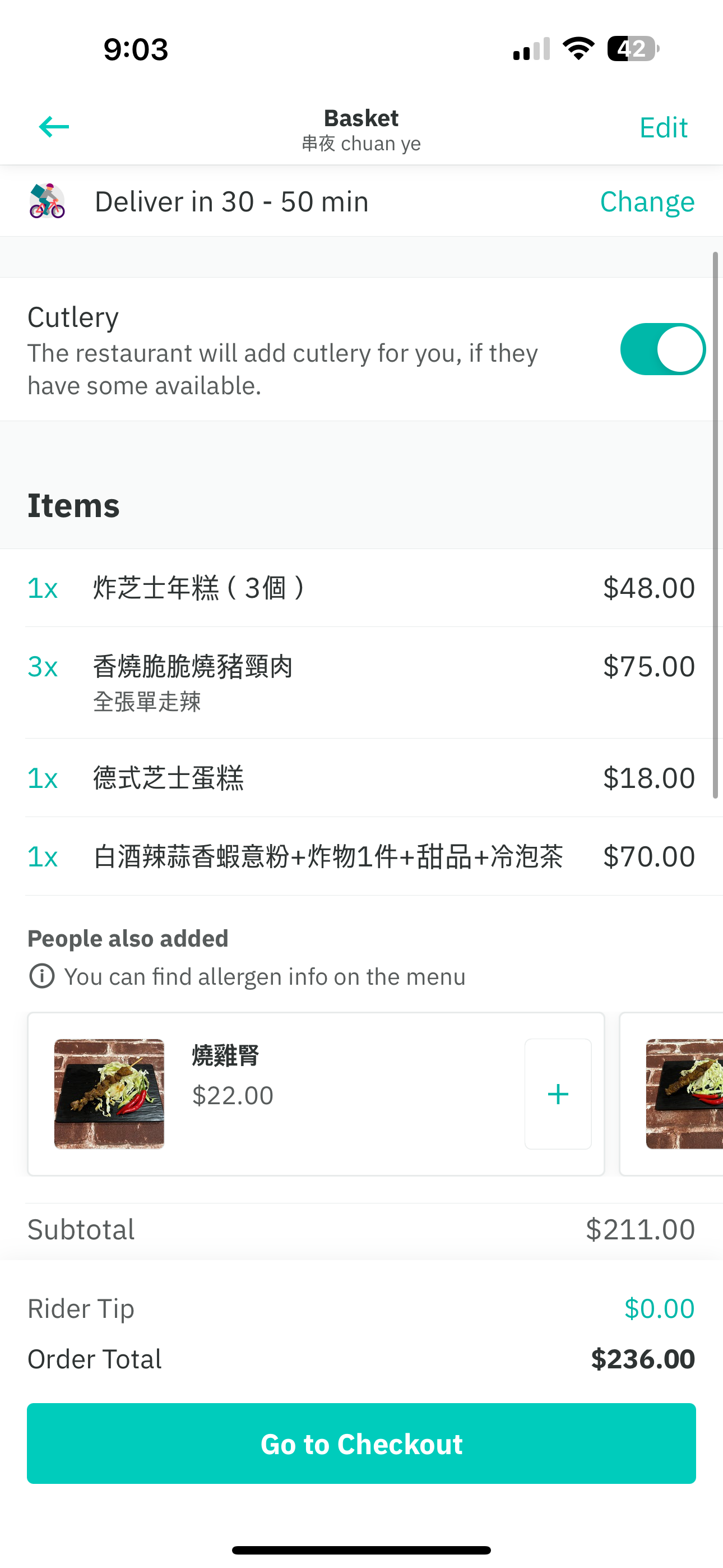Edit the Rider Tip amount
This screenshot has width=723, height=1568.
tap(659, 1308)
